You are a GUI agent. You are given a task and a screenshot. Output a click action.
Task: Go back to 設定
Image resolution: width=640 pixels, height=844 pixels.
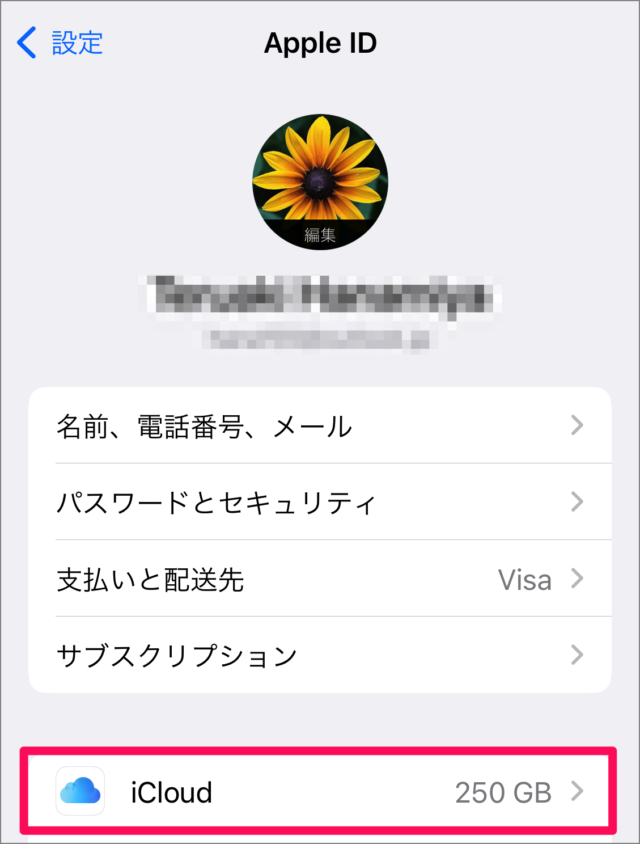(60, 43)
